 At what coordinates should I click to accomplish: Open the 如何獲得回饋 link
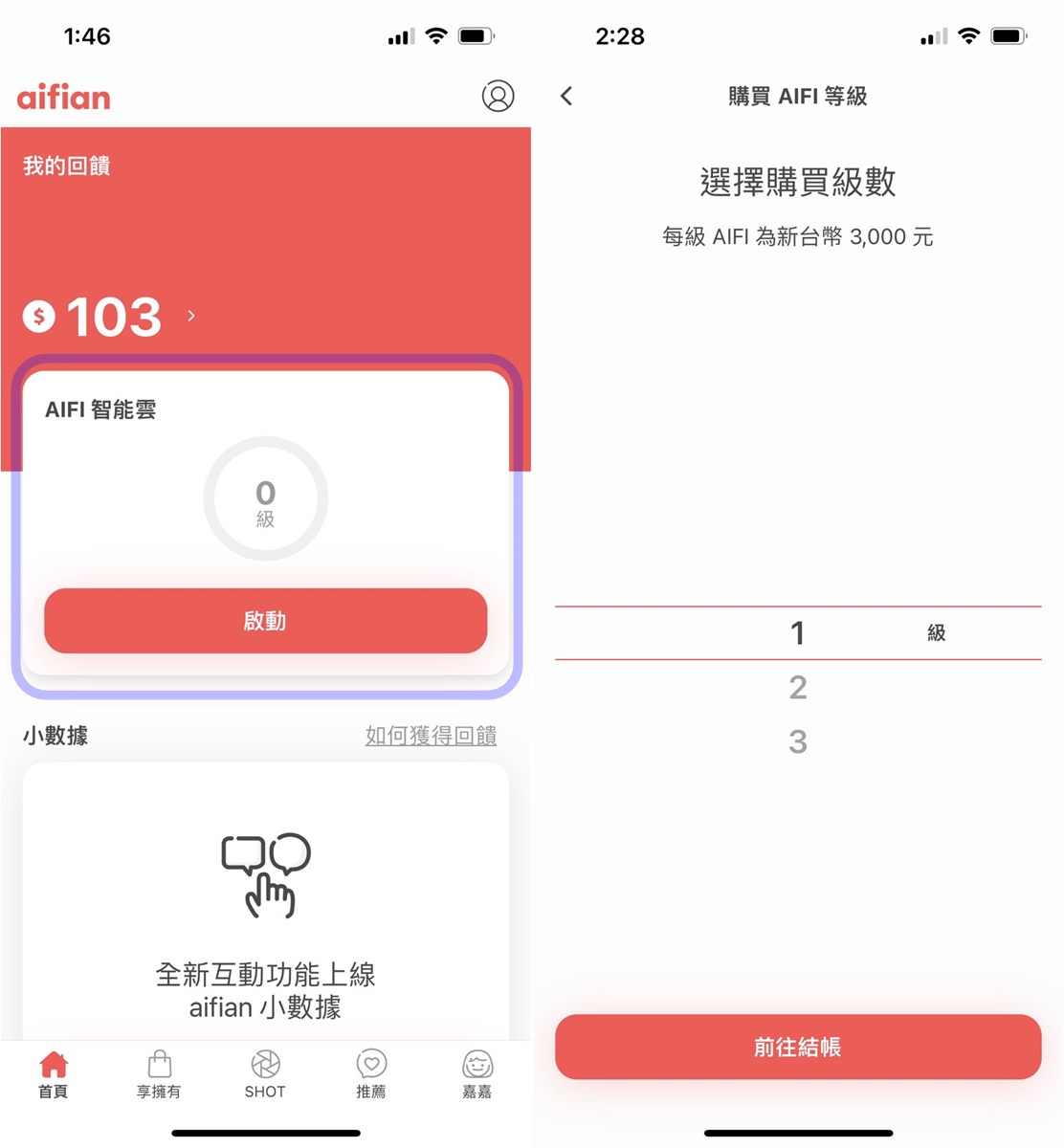click(431, 736)
